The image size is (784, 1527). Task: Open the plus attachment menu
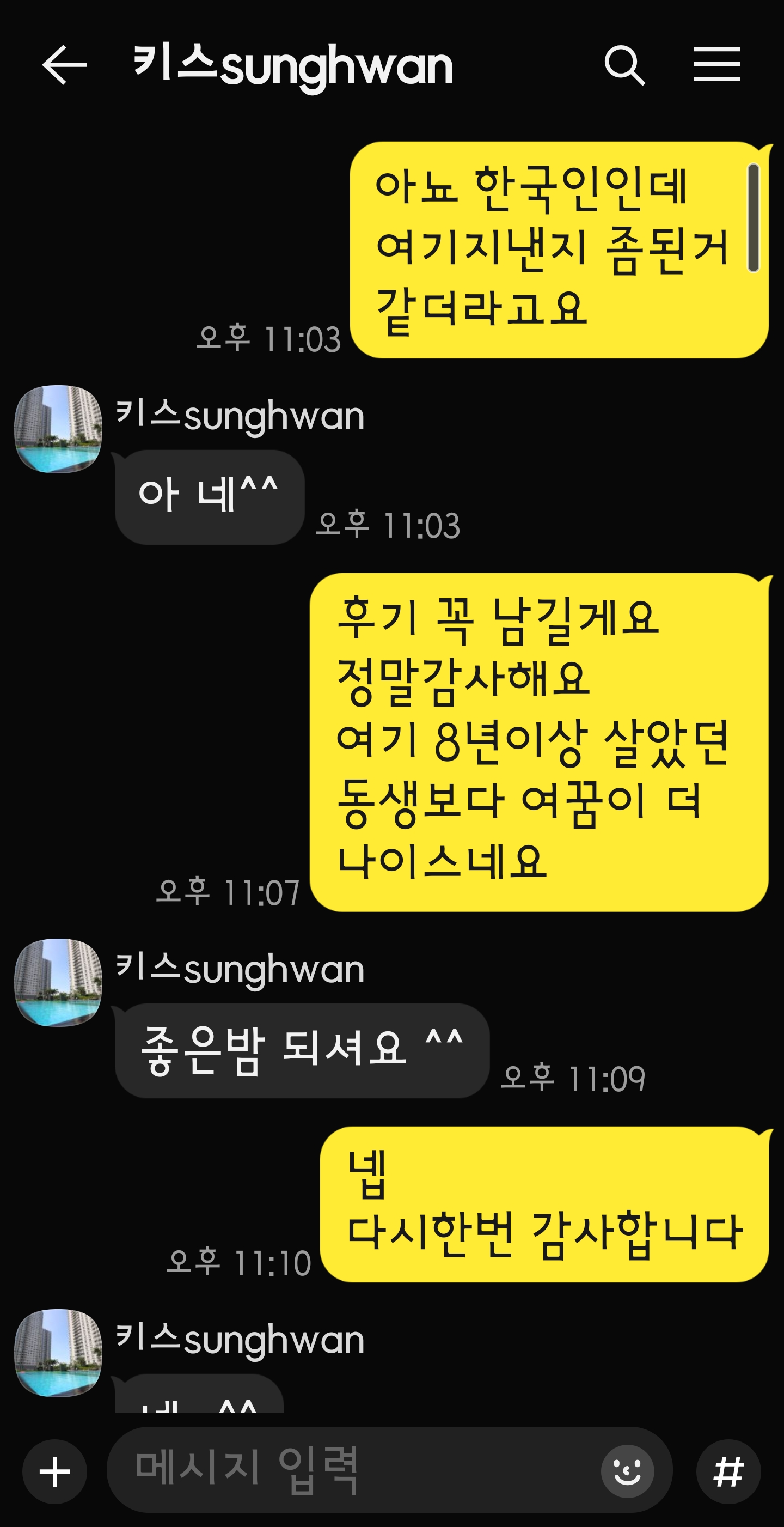(54, 1471)
